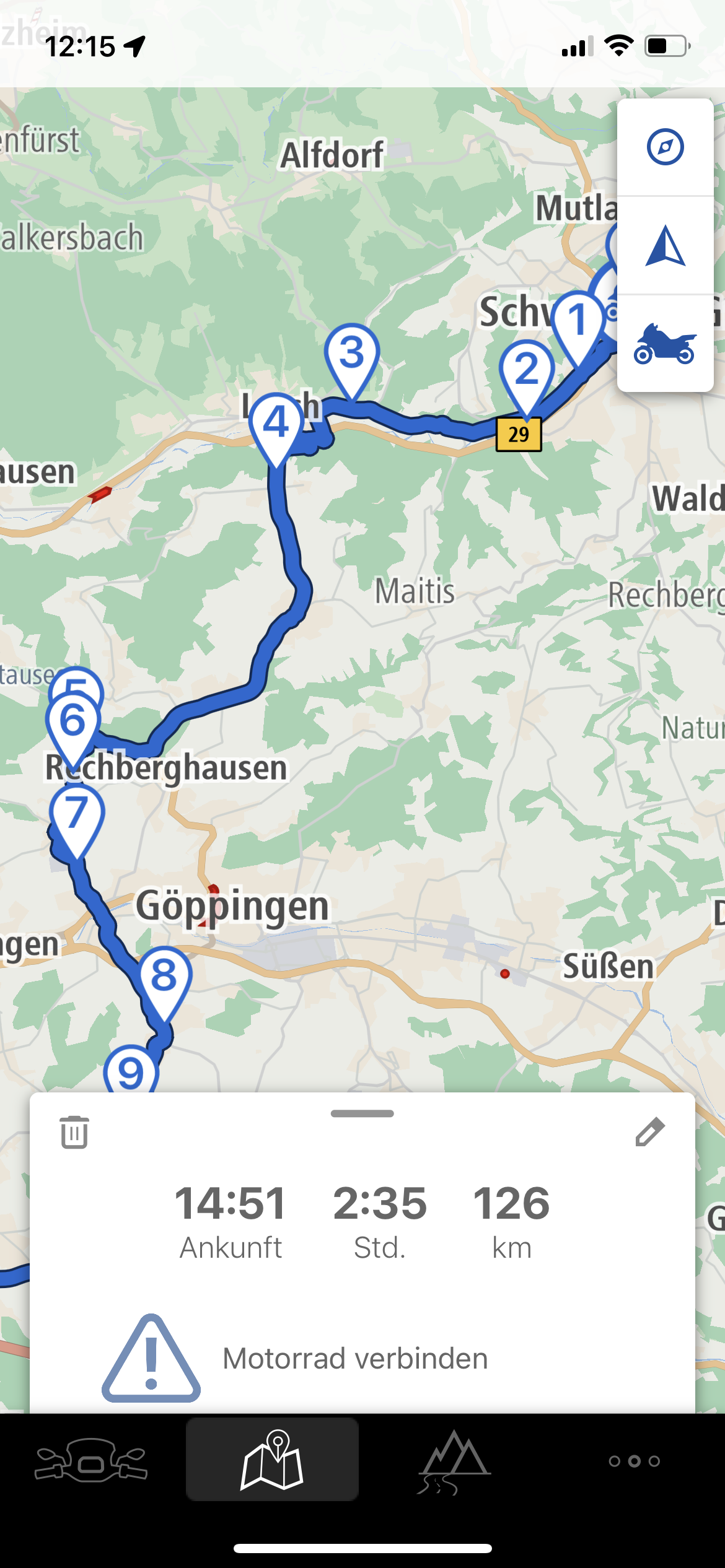Image resolution: width=725 pixels, height=1568 pixels.
Task: Tap Motorrad verbinden warning
Action: point(356,1359)
